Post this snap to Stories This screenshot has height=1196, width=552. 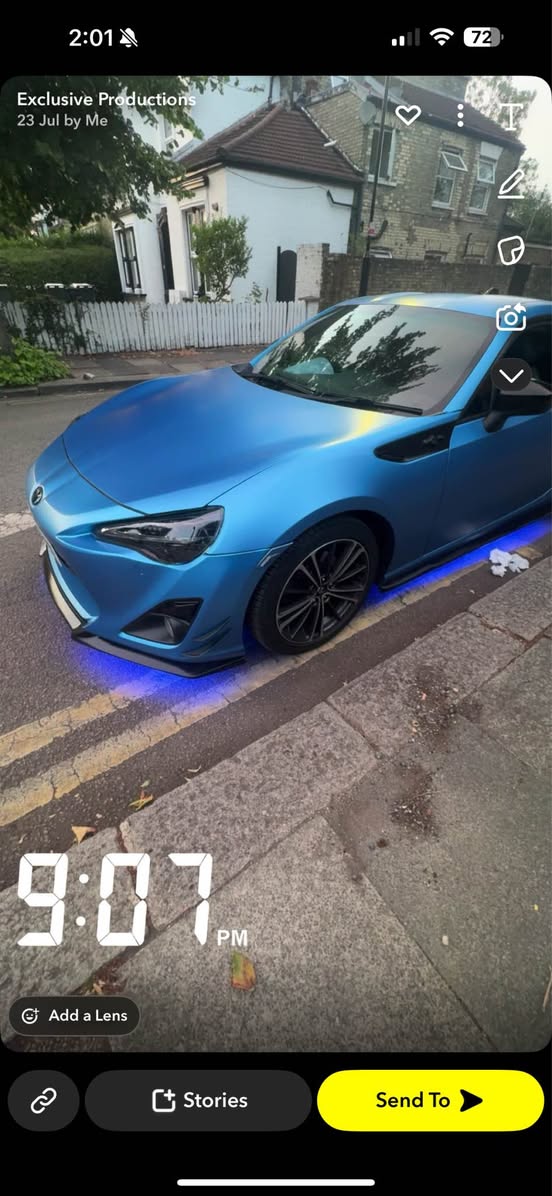[198, 1100]
